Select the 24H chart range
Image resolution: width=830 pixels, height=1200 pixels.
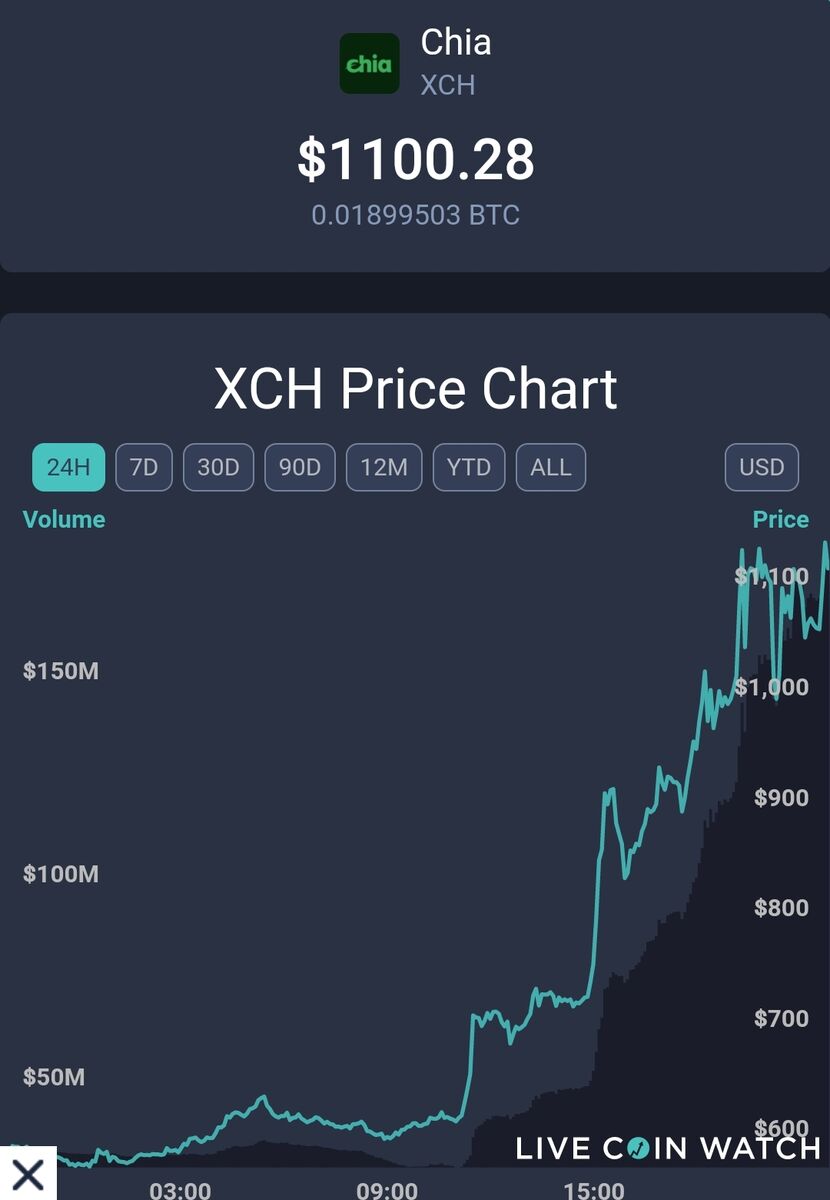tap(68, 467)
